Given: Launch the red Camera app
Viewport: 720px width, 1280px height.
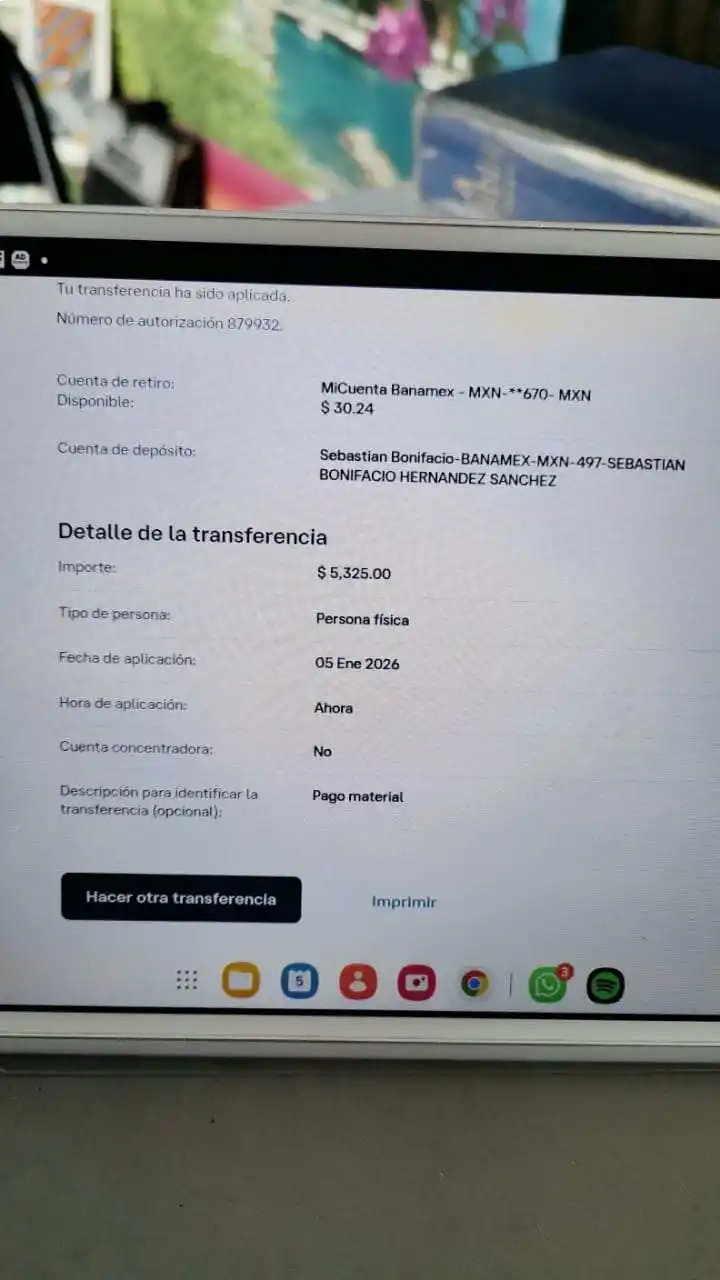Looking at the screenshot, I should tap(416, 984).
